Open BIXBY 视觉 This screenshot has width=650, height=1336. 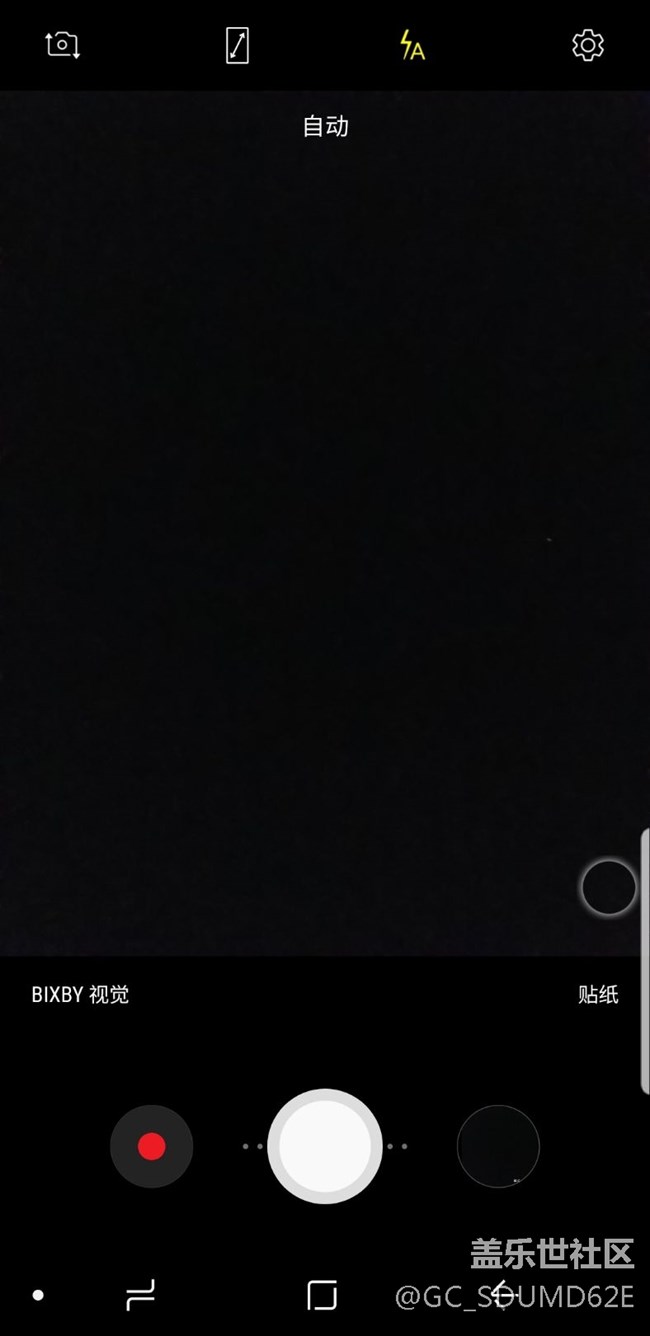(x=80, y=995)
